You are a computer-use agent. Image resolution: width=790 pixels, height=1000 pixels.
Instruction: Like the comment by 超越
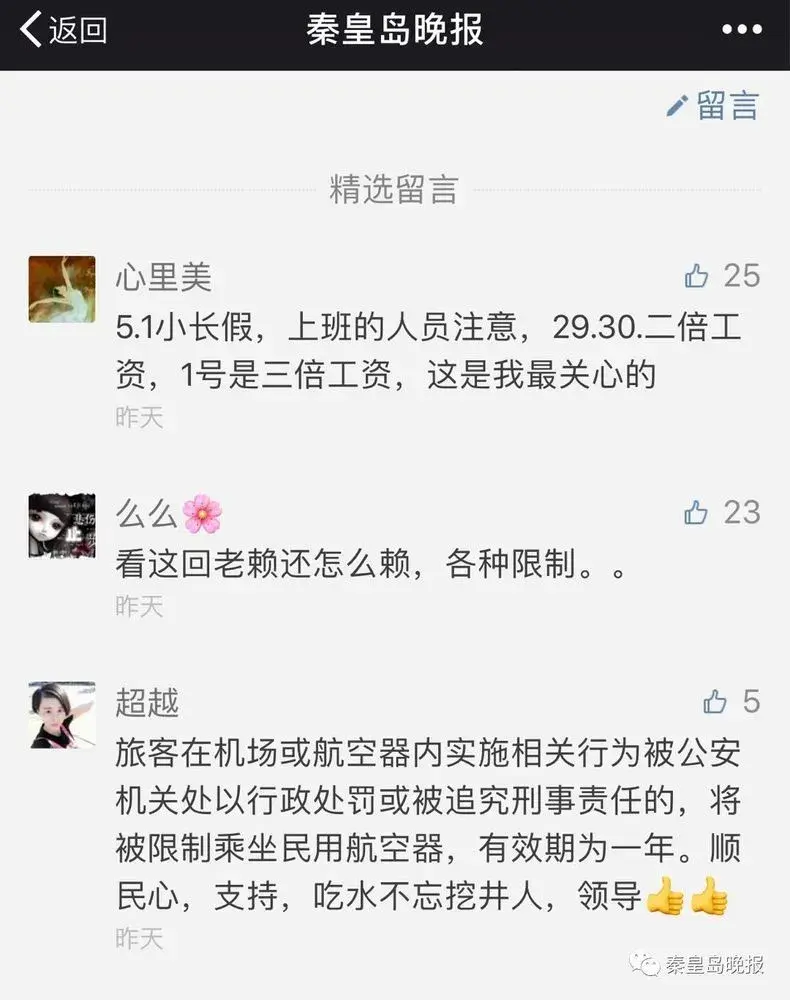(715, 702)
